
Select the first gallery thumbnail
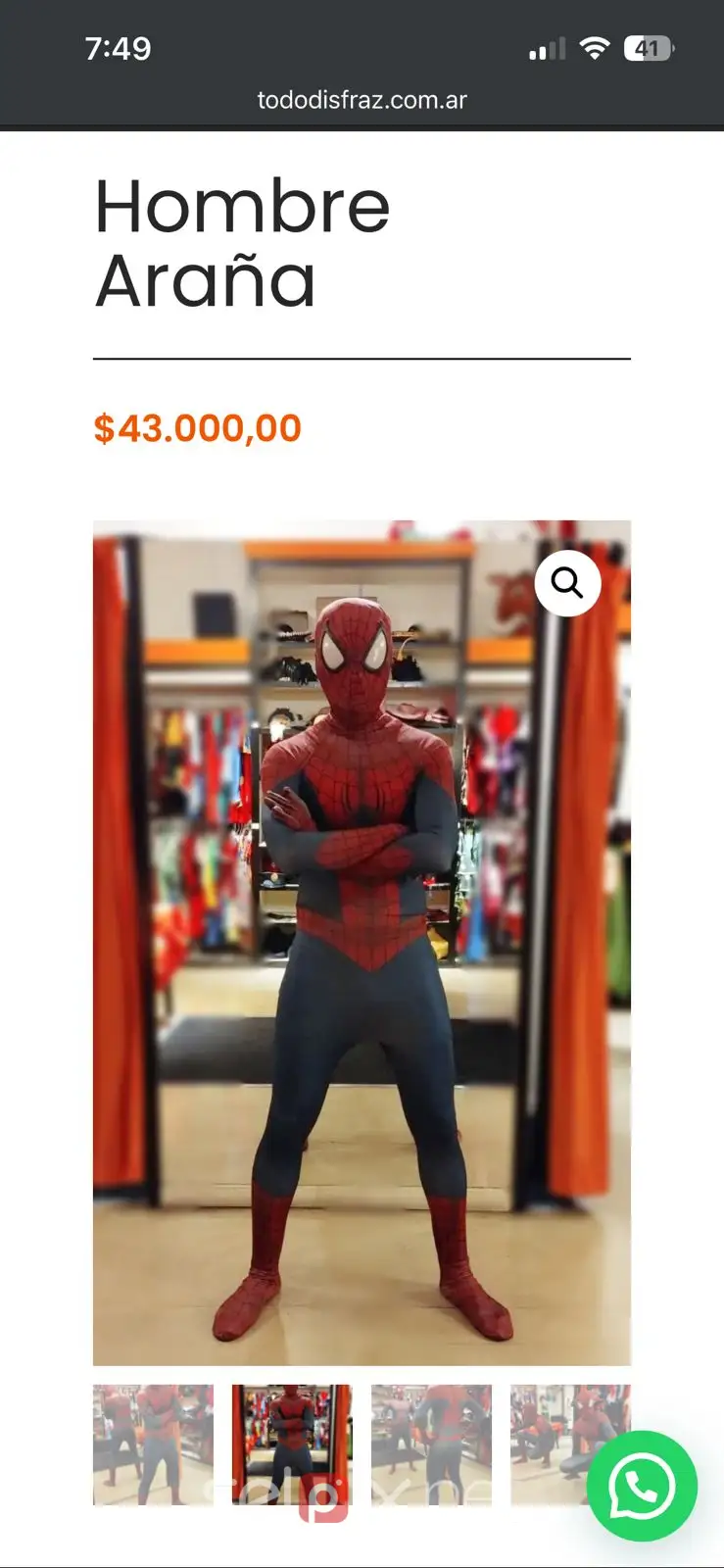(153, 1444)
